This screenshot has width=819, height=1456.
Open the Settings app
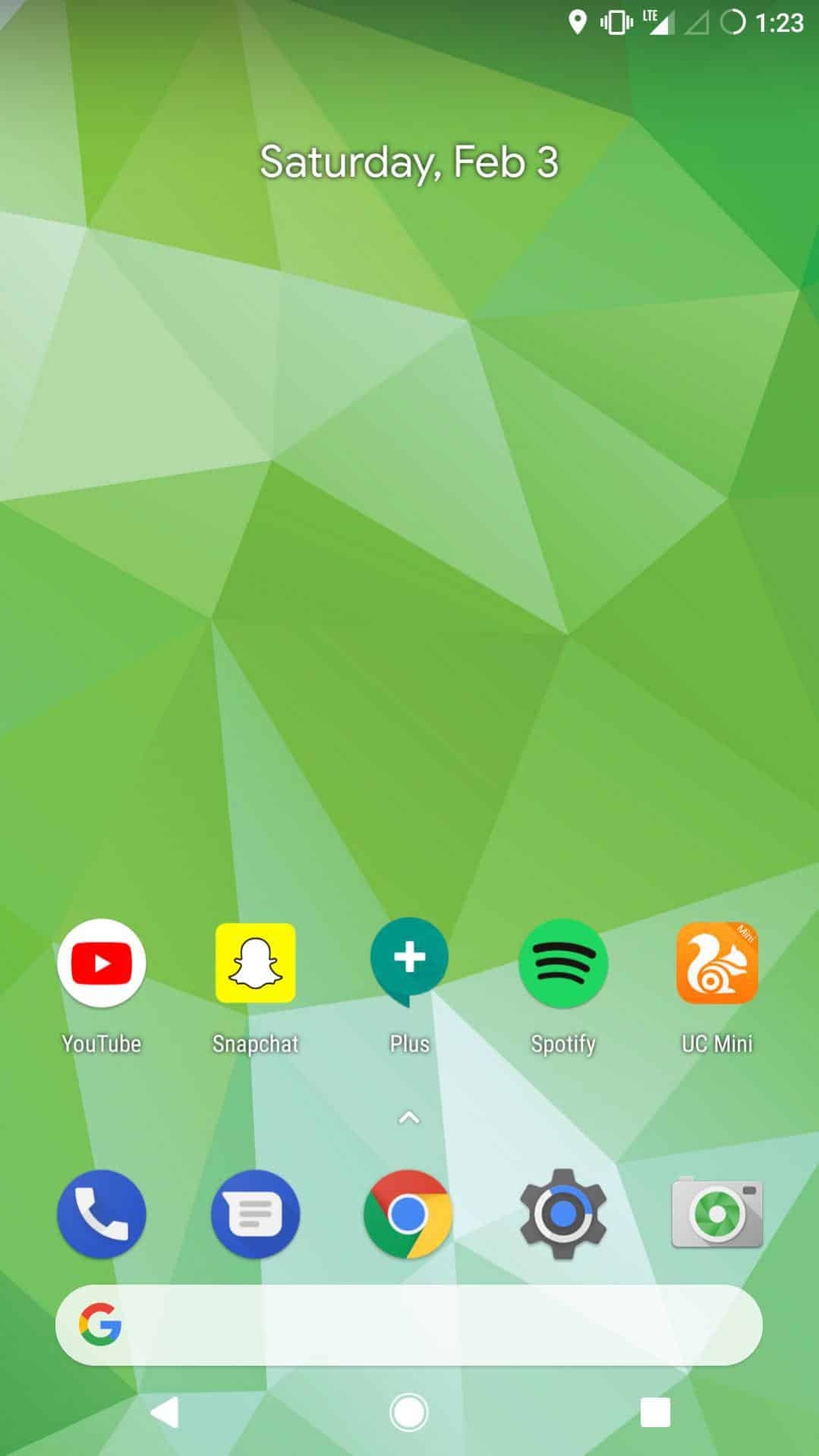point(563,1214)
